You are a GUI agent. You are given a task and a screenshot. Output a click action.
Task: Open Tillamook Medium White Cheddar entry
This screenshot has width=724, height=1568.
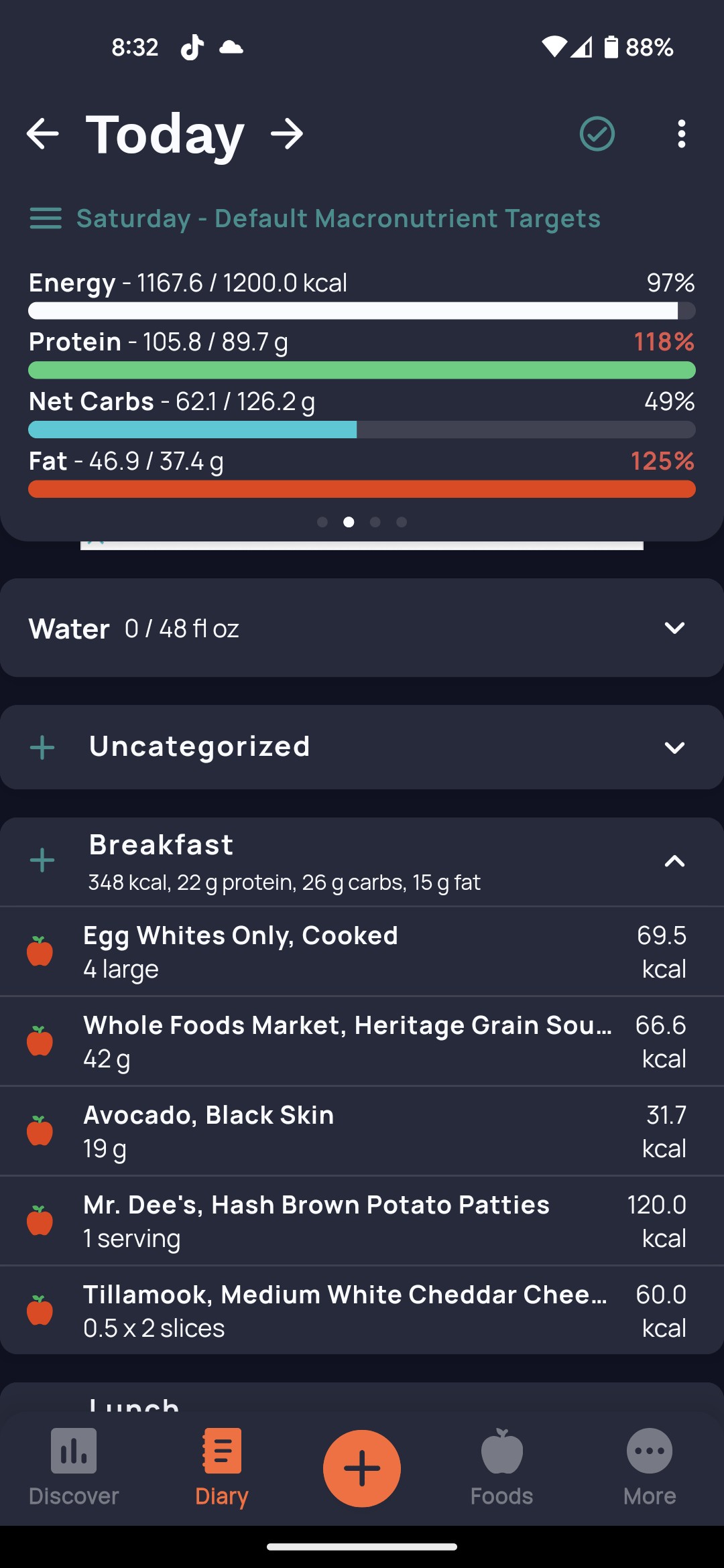click(362, 1311)
